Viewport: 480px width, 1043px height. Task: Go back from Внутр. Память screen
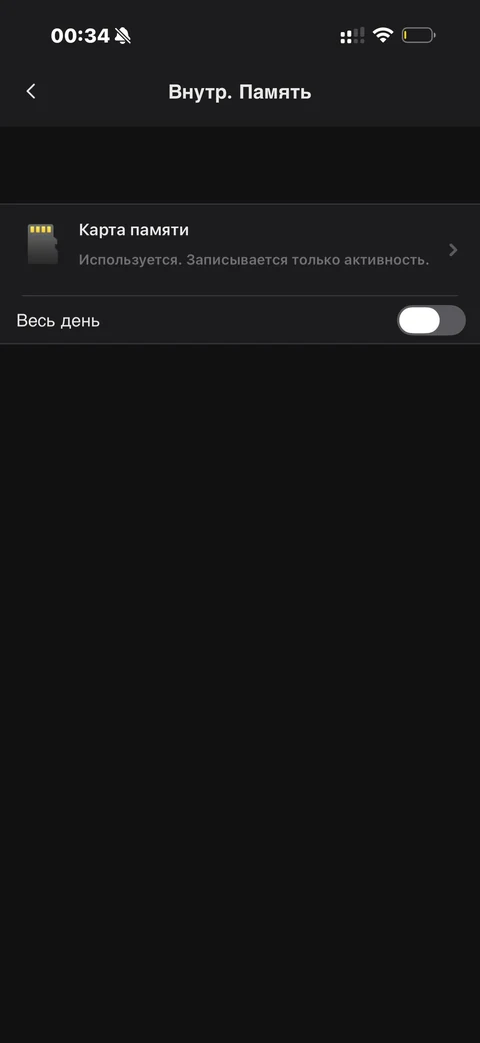[x=31, y=92]
